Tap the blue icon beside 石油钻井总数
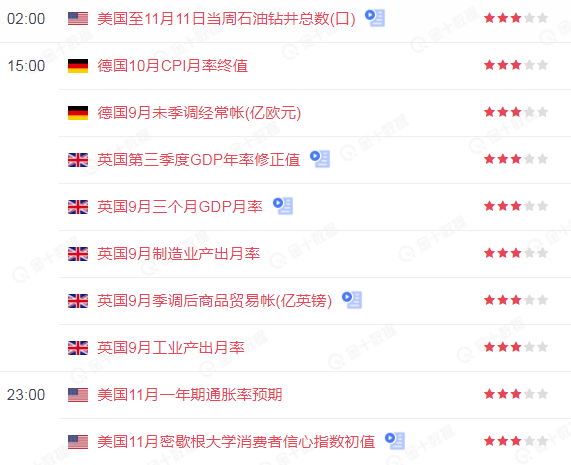 (x=375, y=17)
